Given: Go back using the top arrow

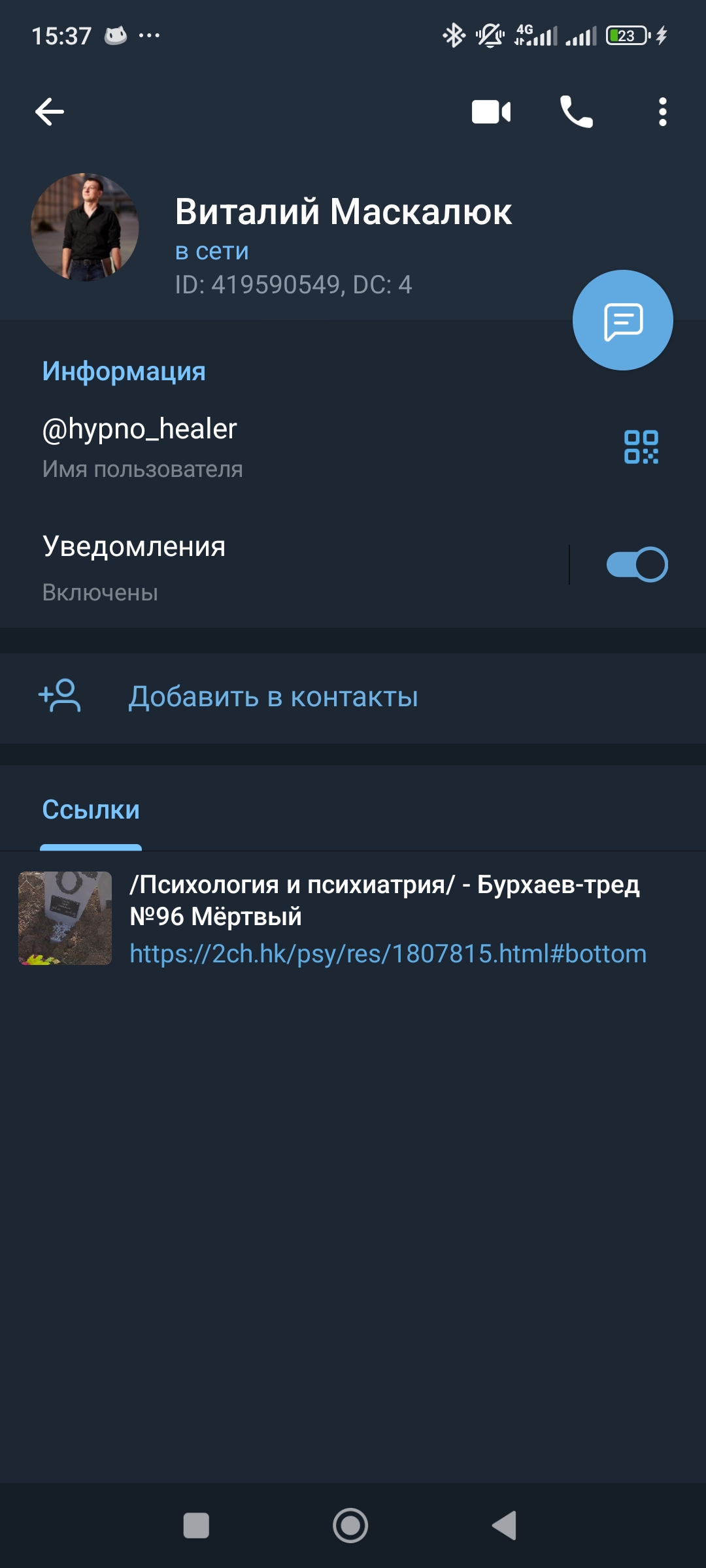Looking at the screenshot, I should 50,112.
